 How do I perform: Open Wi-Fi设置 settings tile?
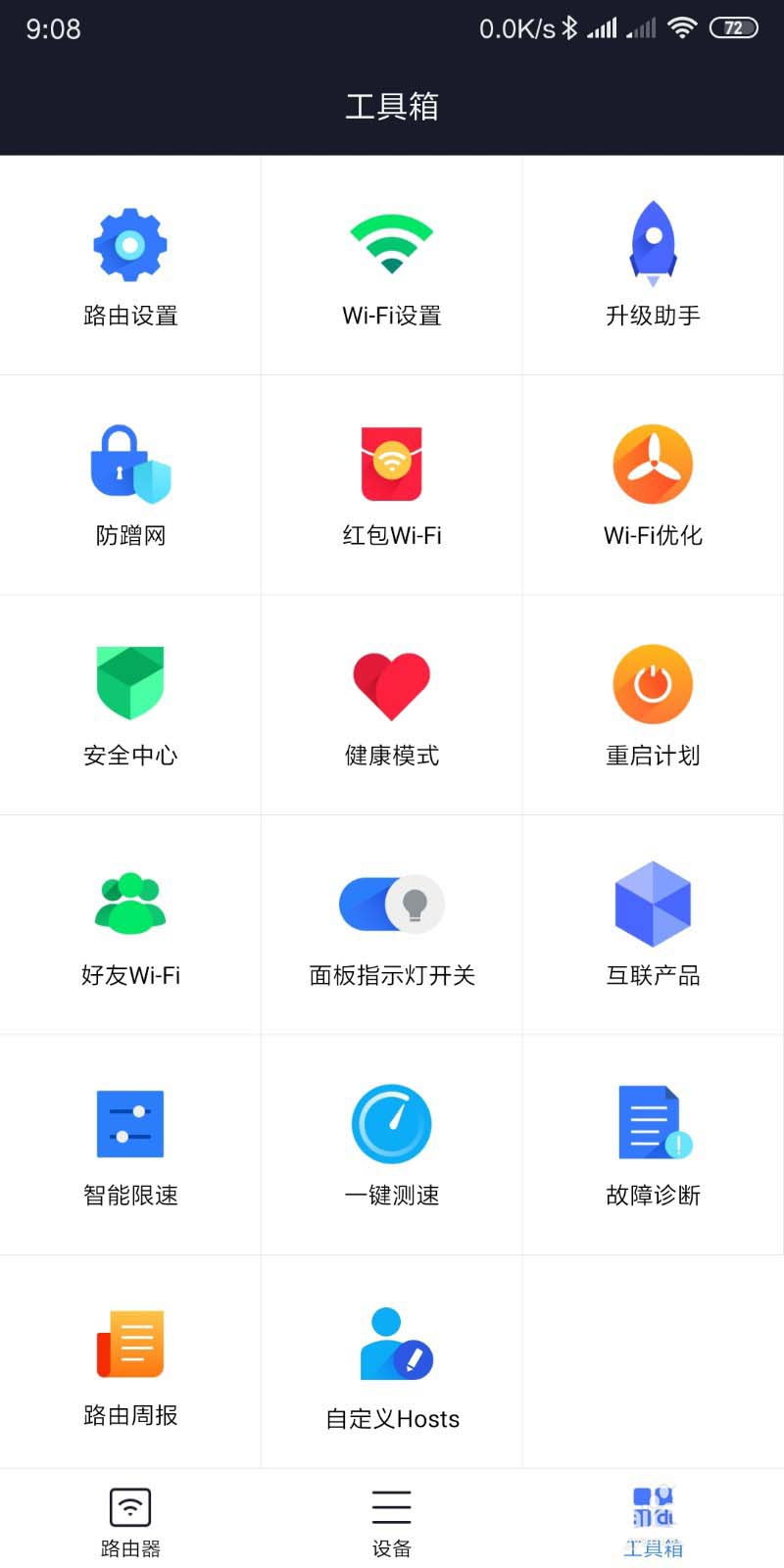tap(391, 265)
